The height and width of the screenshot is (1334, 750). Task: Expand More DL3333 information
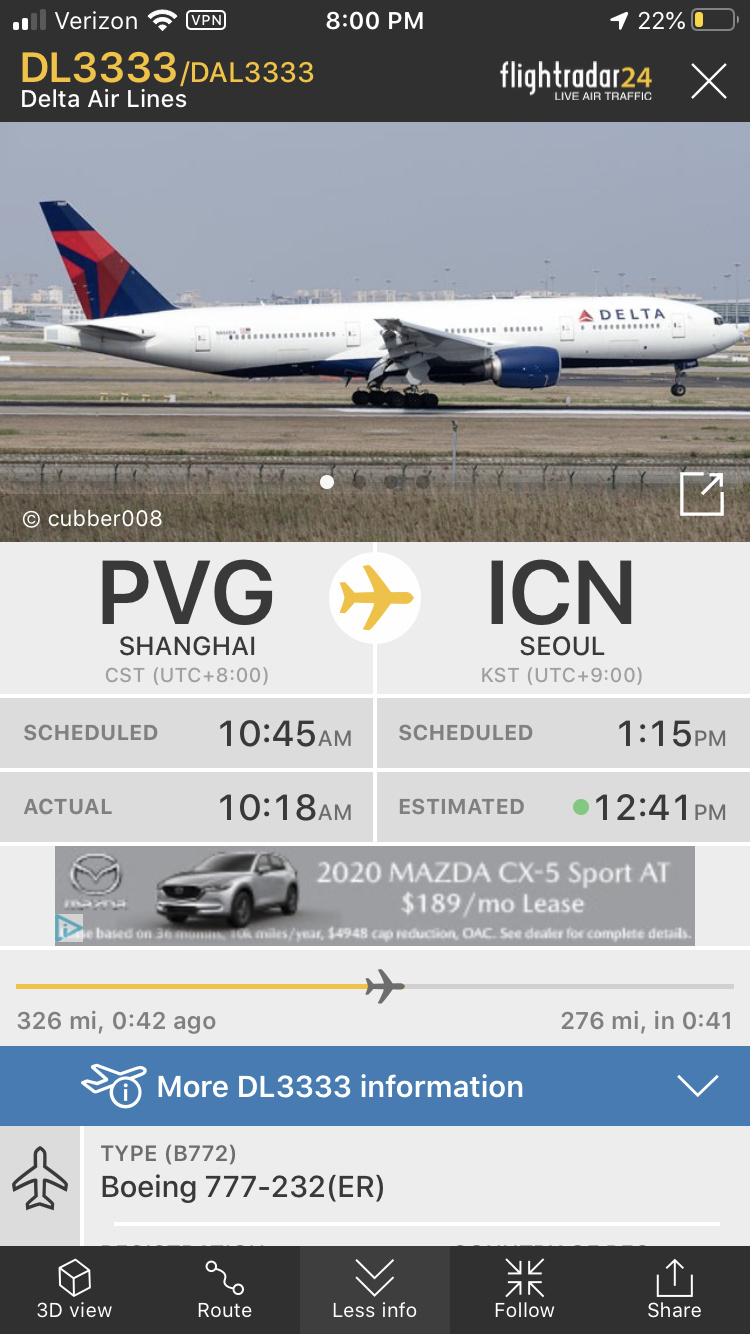375,1086
